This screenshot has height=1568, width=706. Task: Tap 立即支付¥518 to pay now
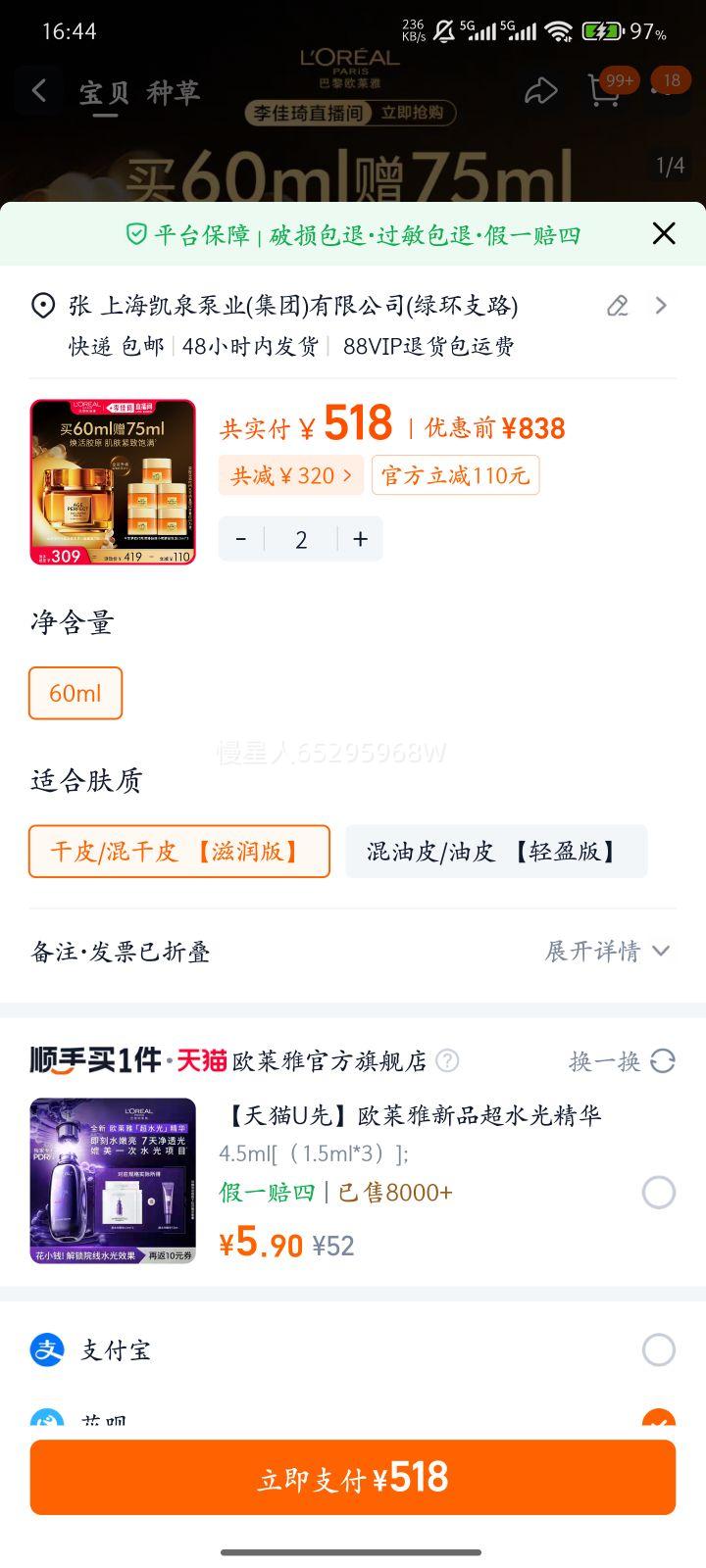pos(353,1477)
